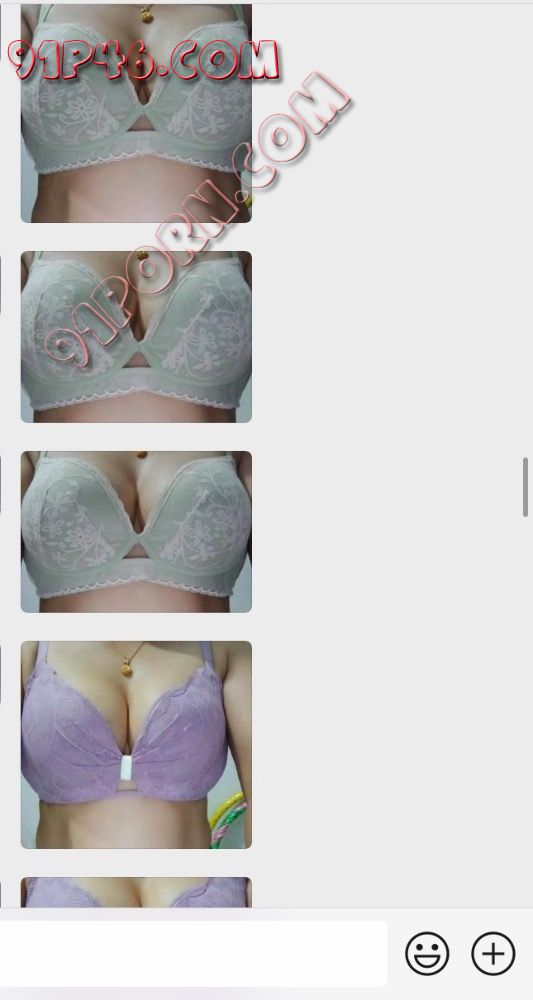Open the emoji picker
This screenshot has height=1000, width=533.
click(x=427, y=953)
